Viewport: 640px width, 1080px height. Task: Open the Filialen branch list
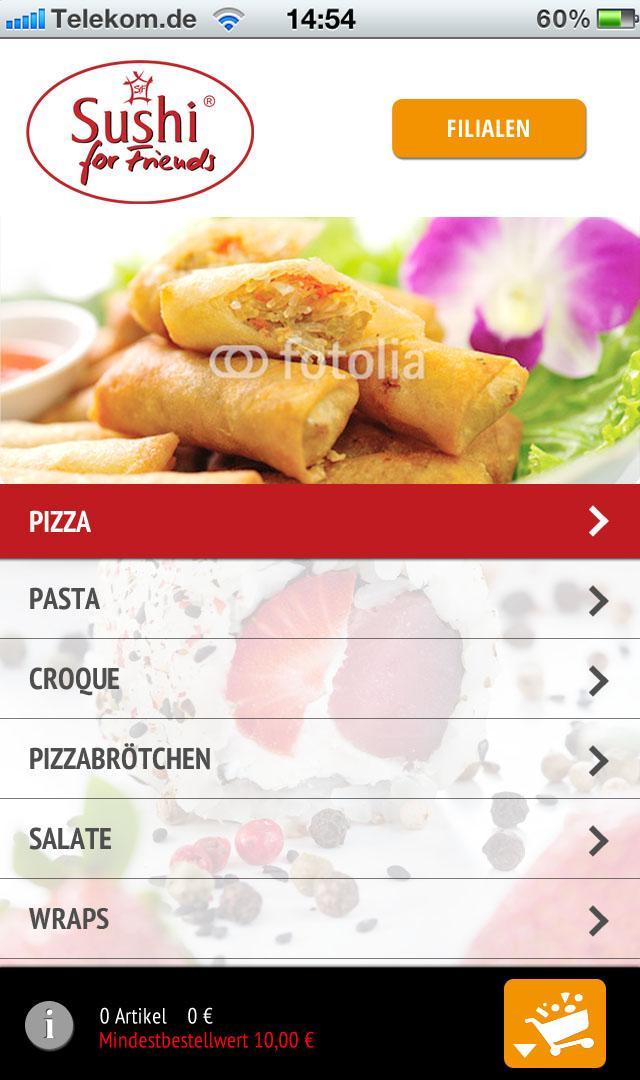coord(489,128)
